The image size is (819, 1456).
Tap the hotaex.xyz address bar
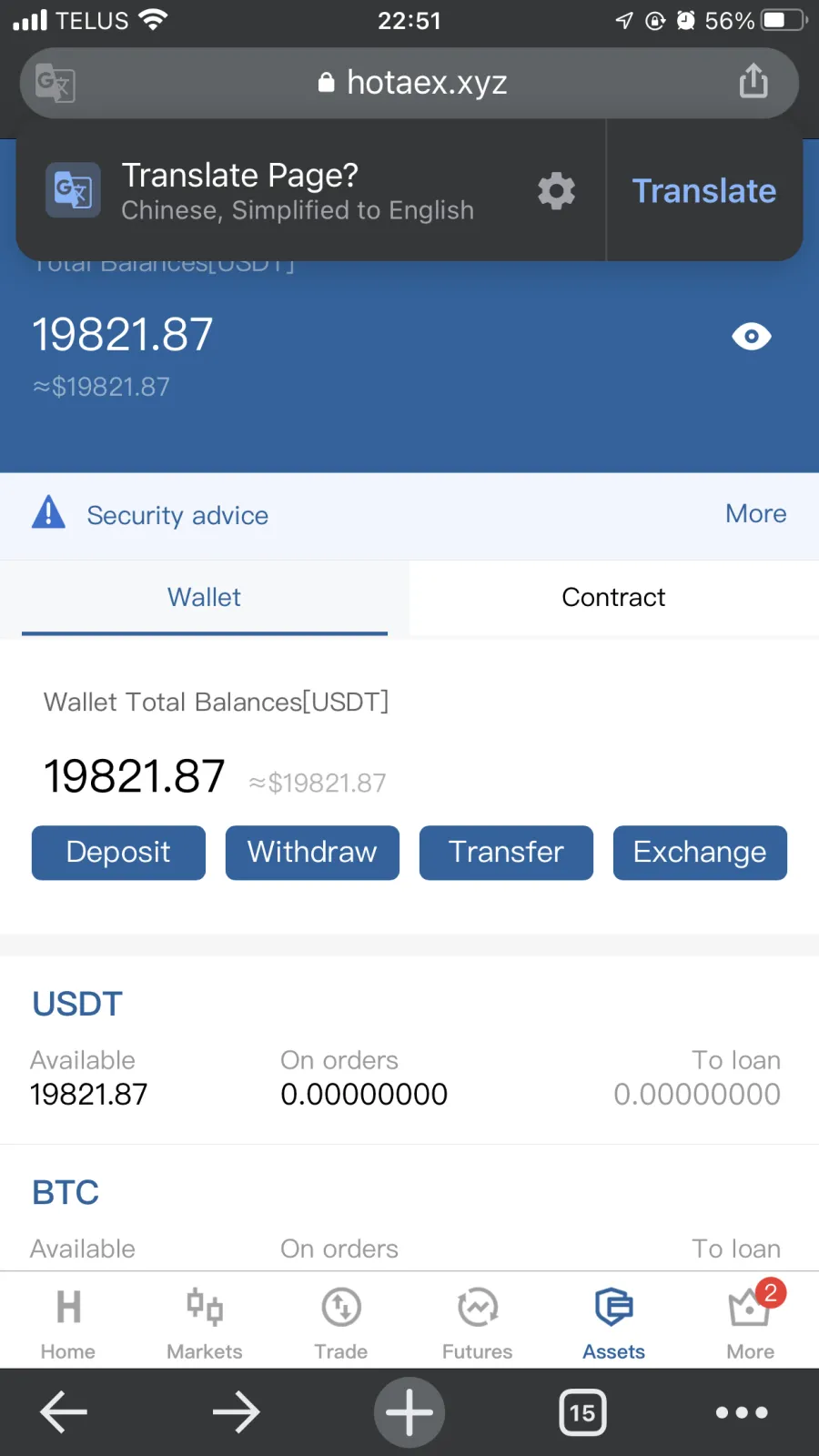coord(409,83)
